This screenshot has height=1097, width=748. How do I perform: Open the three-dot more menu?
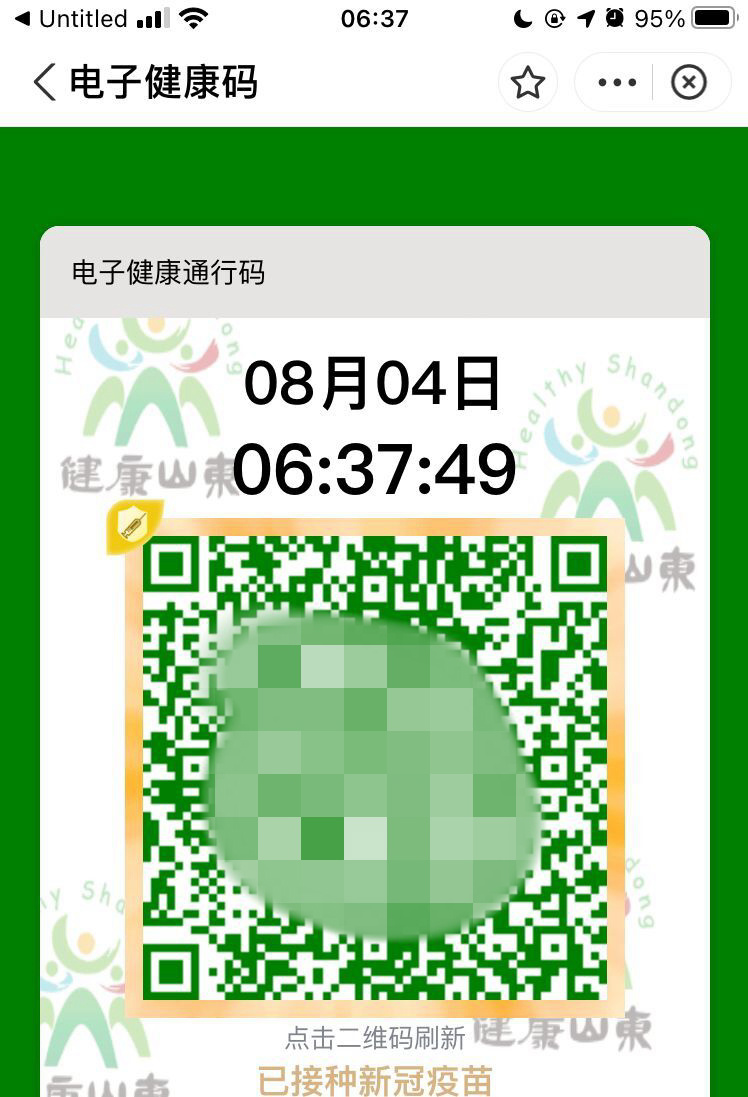[x=617, y=83]
